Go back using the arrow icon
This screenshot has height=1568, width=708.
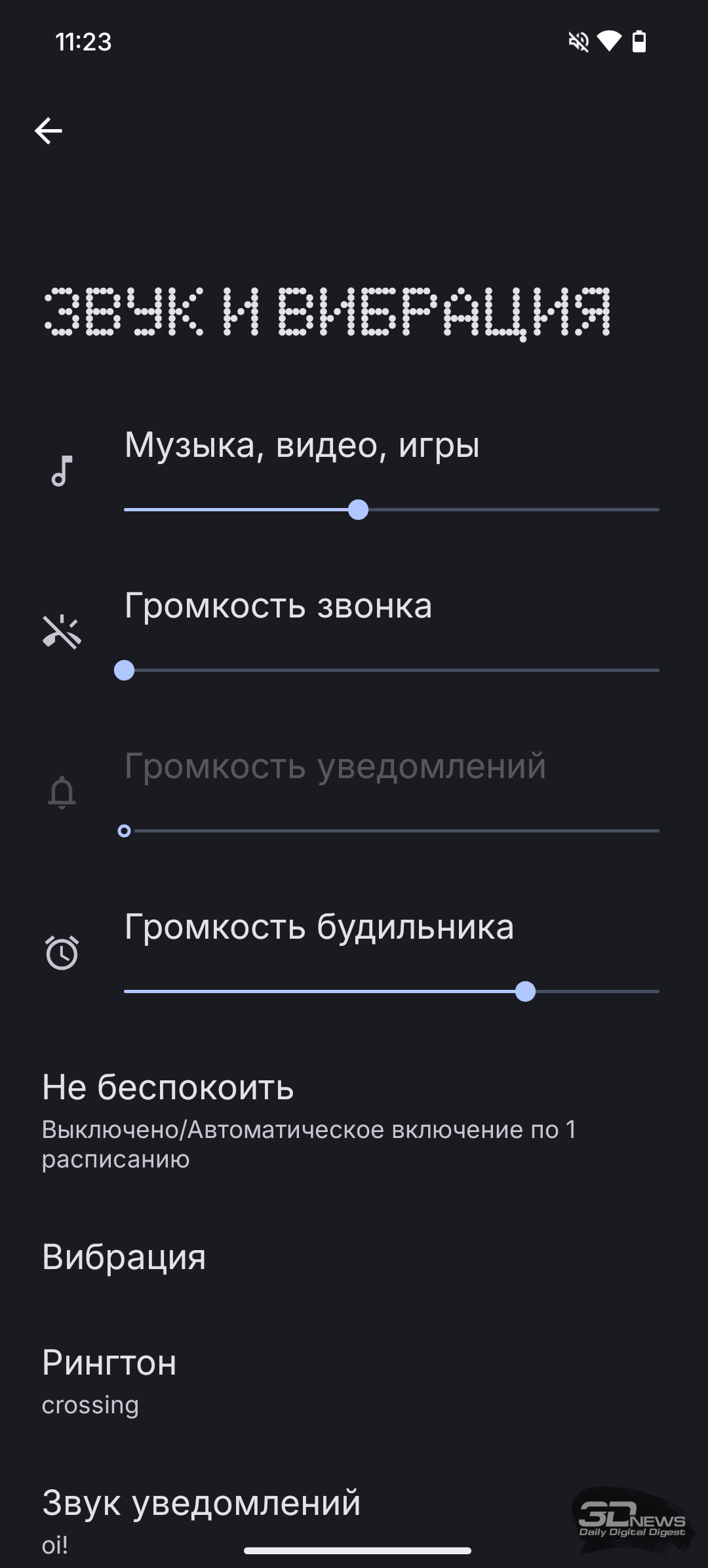pos(49,130)
